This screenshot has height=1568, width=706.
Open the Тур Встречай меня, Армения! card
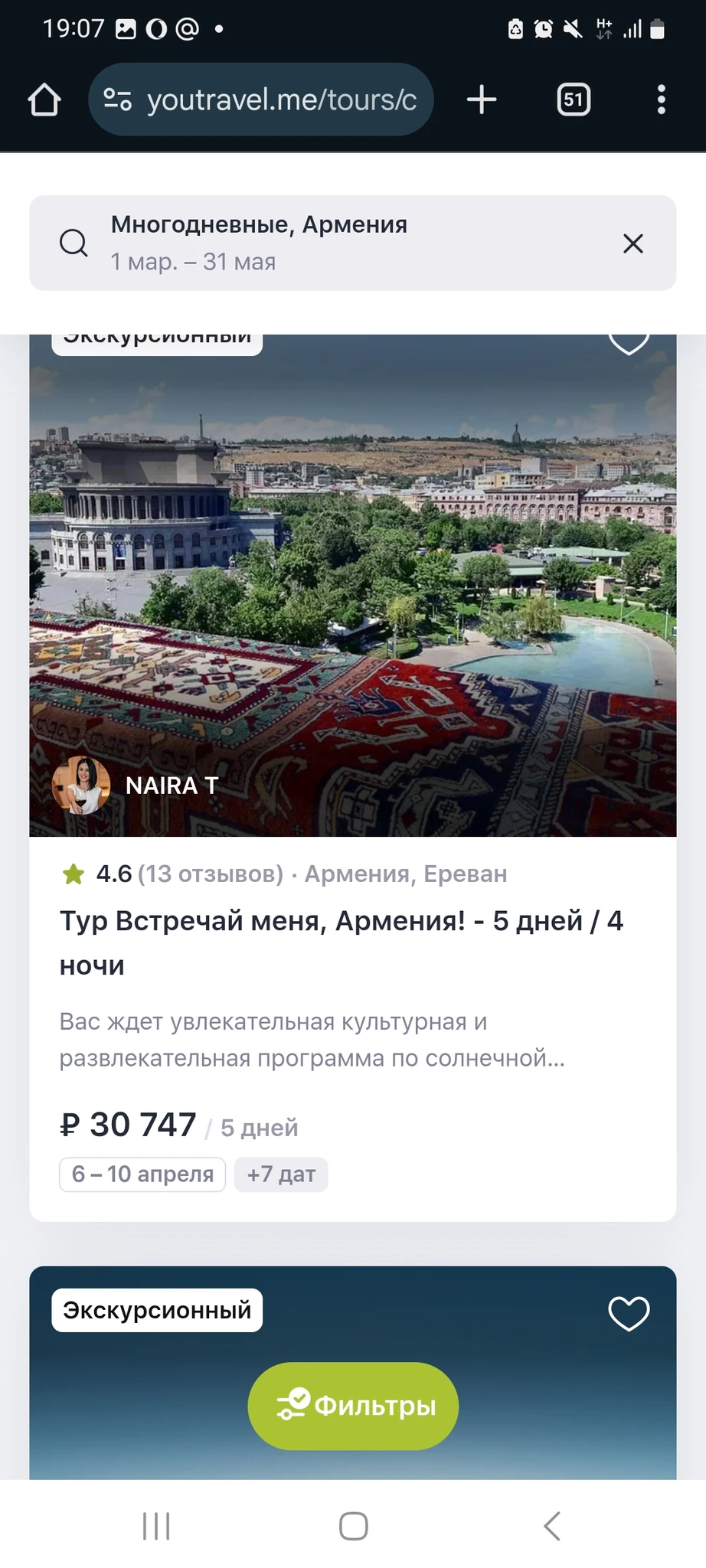[x=342, y=942]
